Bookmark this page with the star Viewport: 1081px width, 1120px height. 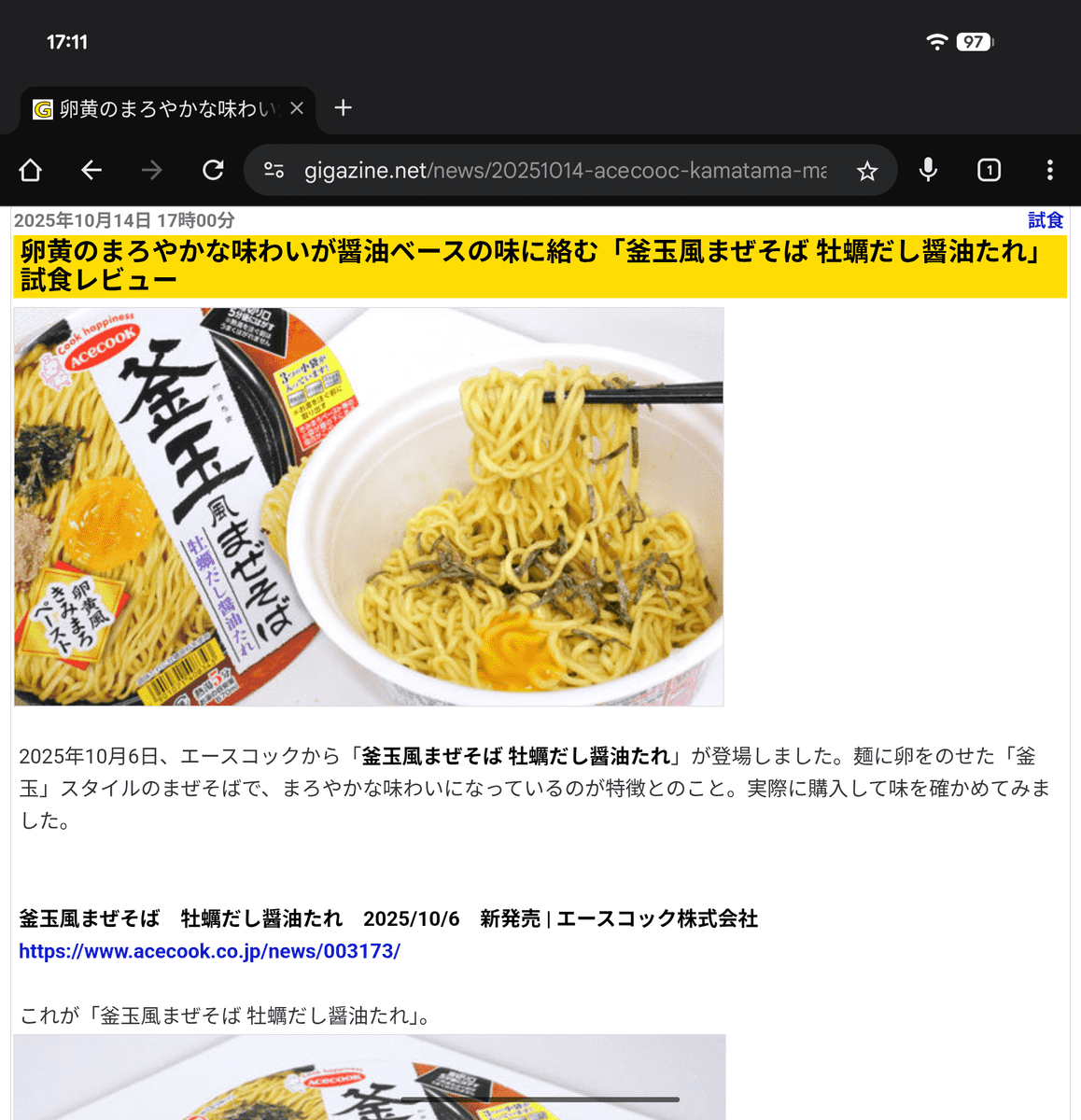[867, 171]
